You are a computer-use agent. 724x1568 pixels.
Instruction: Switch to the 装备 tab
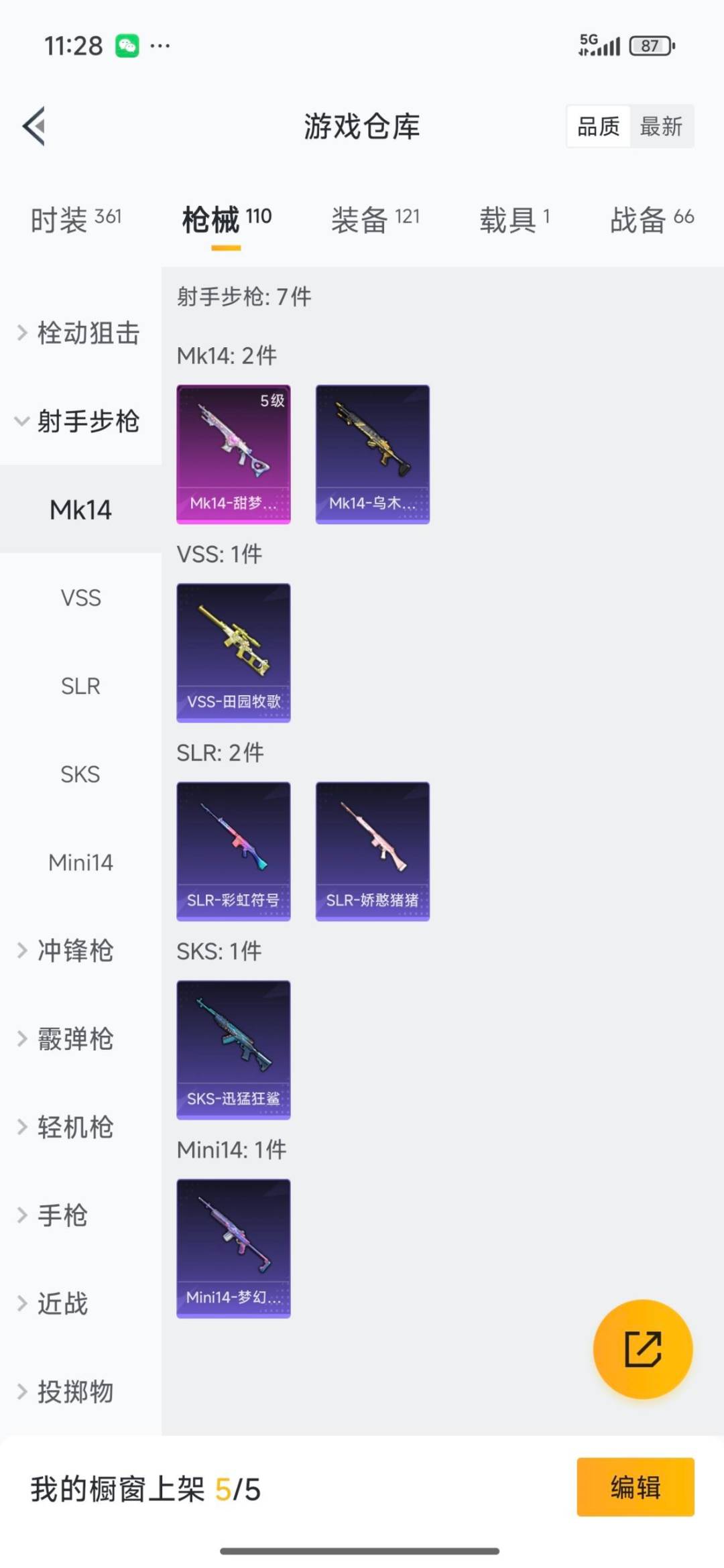(375, 219)
